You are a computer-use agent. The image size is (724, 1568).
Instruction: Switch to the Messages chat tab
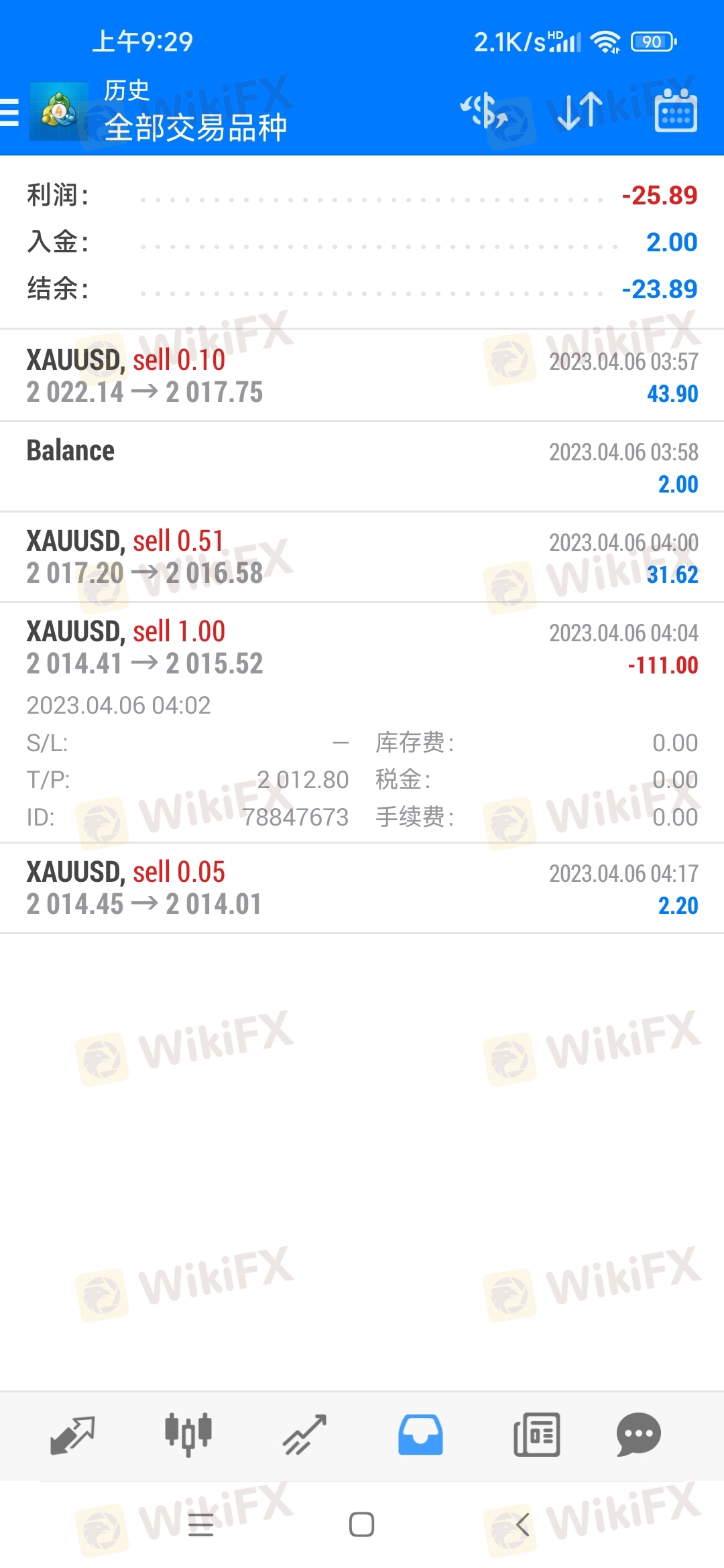639,1435
